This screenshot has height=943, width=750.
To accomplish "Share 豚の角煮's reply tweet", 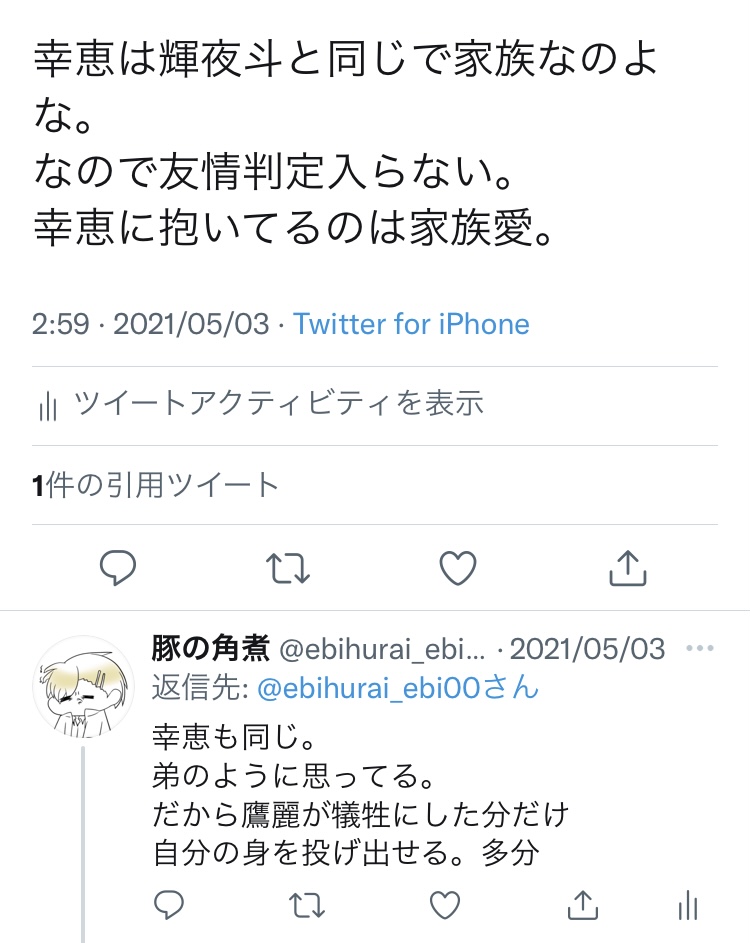I will click(581, 906).
